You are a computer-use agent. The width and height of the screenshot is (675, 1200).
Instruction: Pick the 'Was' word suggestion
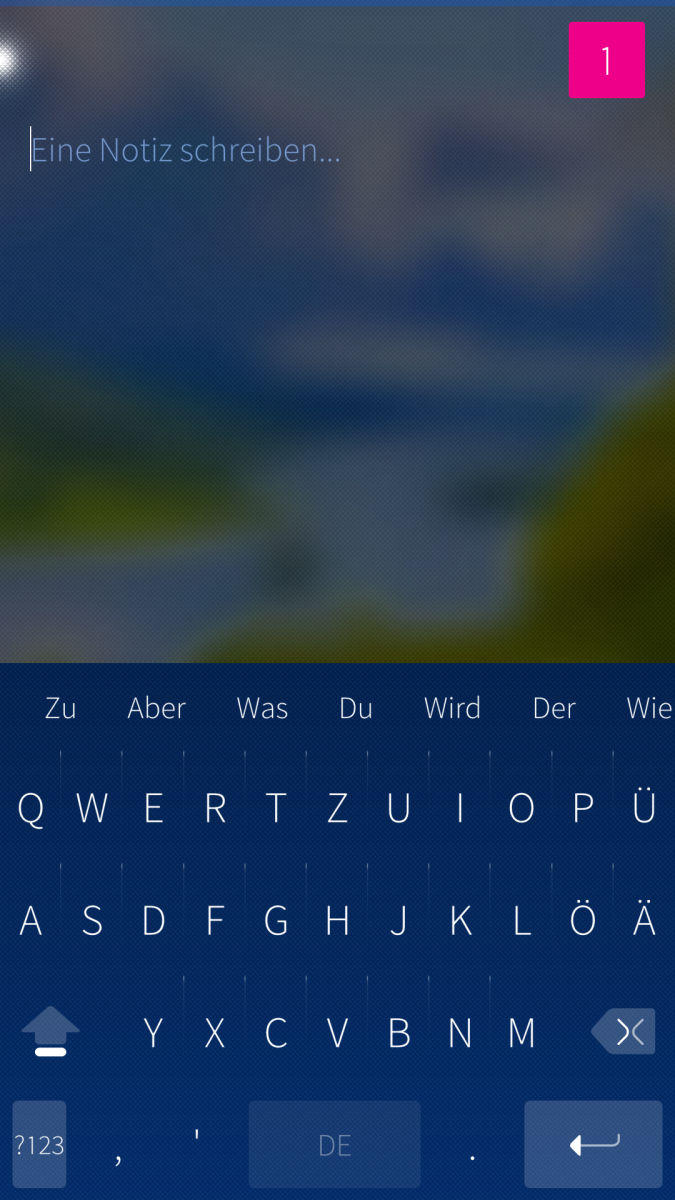click(x=262, y=709)
